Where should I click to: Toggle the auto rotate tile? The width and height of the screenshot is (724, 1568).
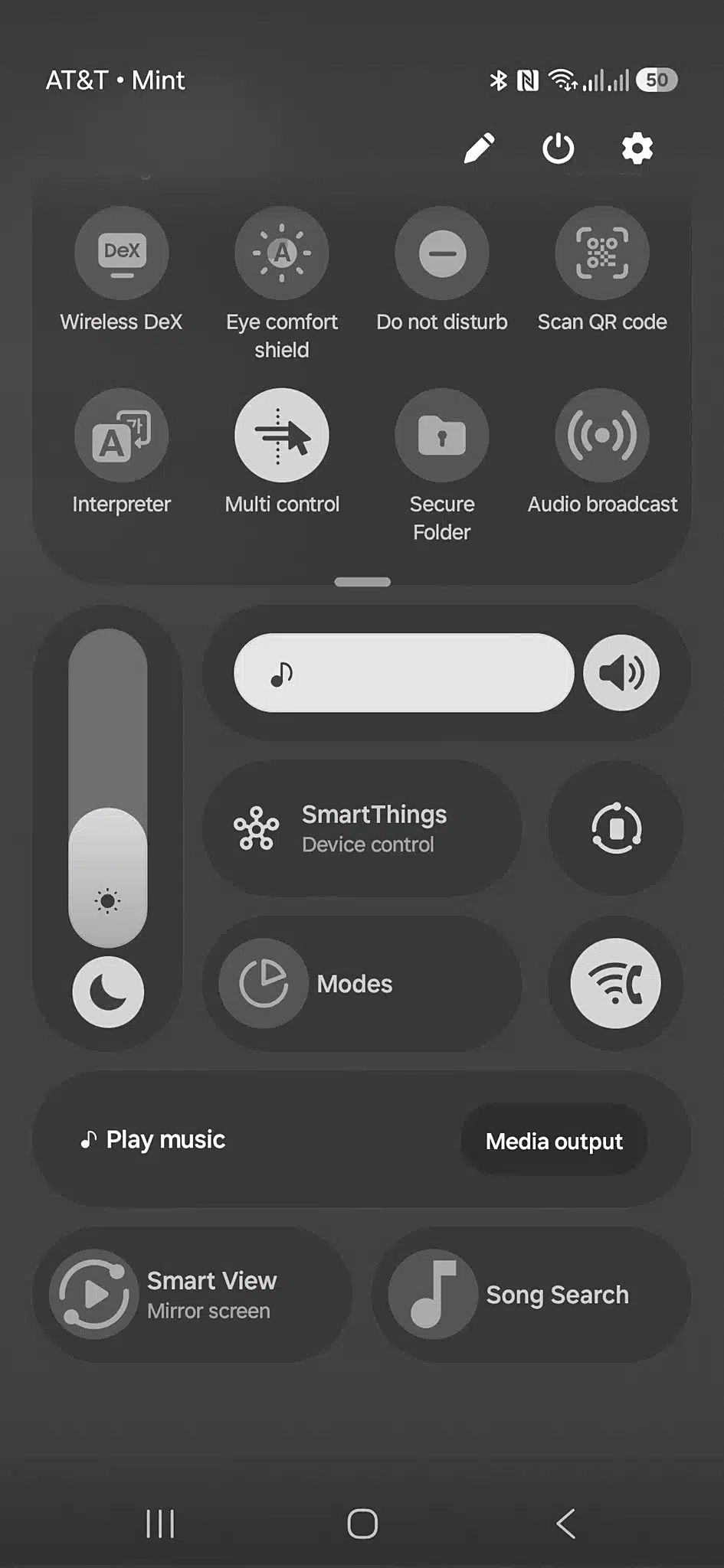click(616, 828)
